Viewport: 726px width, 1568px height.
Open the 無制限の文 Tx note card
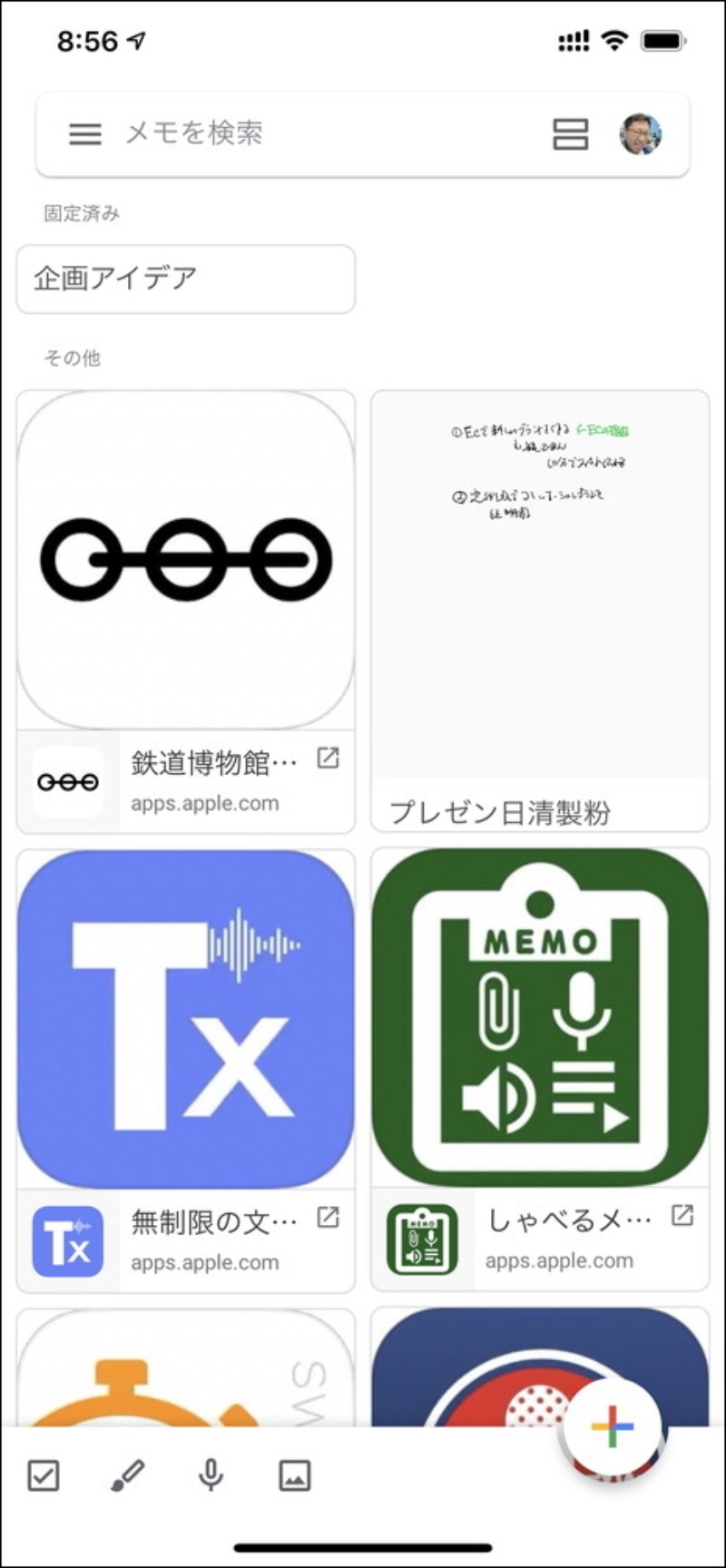185,1018
